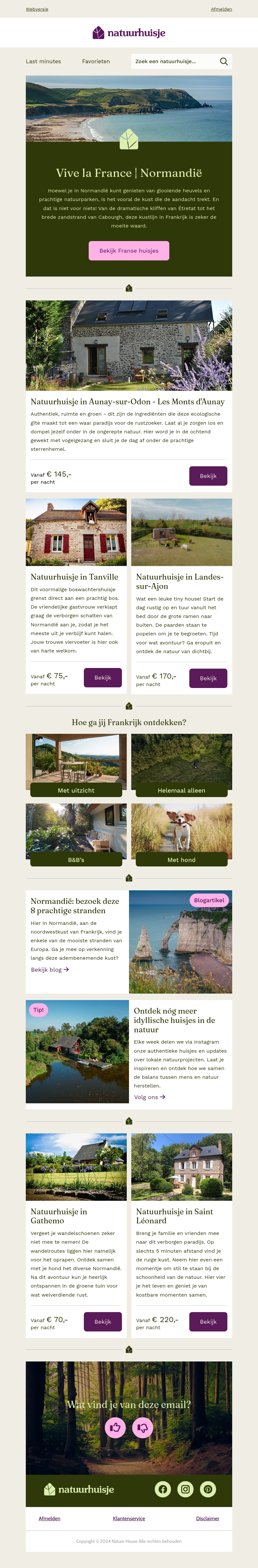Screen dimensions: 258x1568
Task: Choose the Met hond tile
Action: (181, 835)
